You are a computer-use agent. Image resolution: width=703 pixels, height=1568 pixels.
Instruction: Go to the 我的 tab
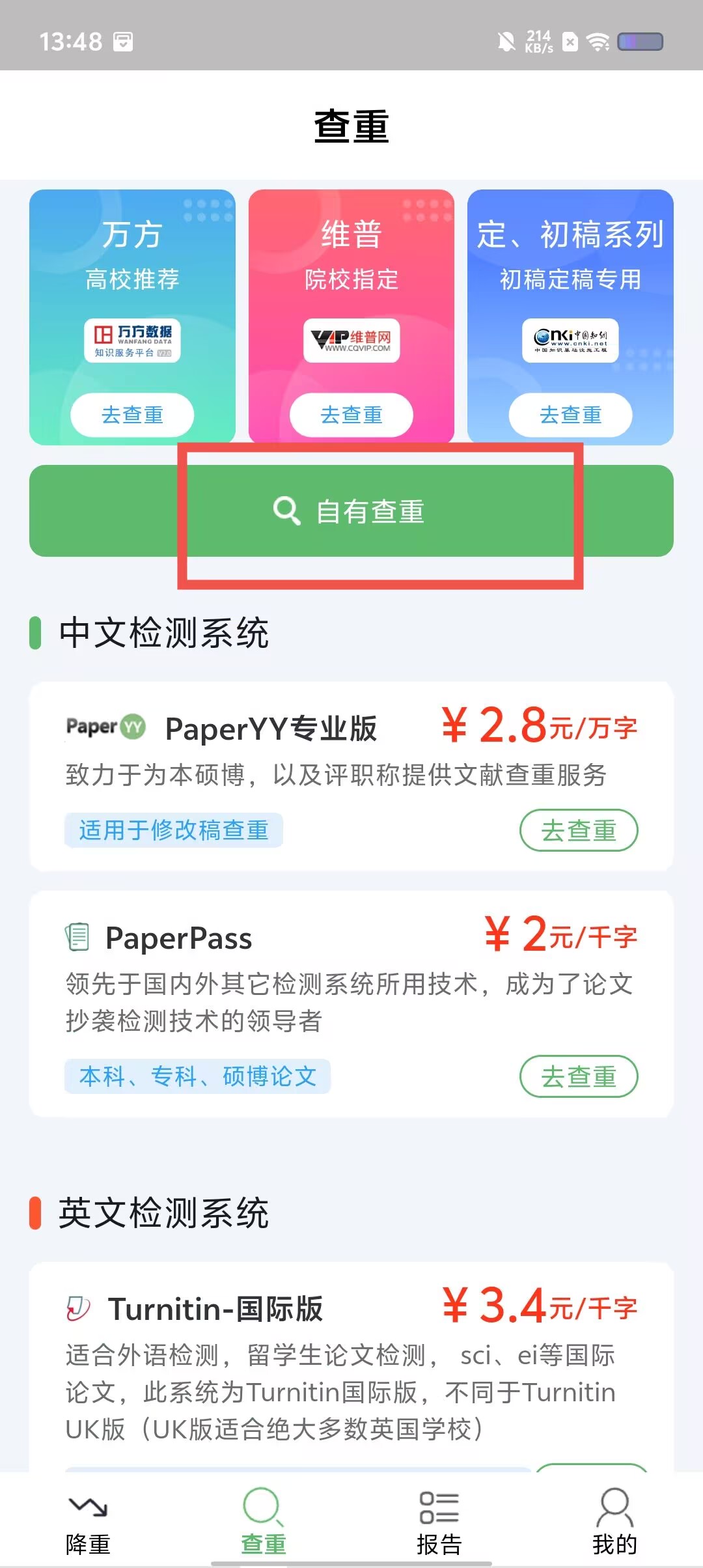pyautogui.click(x=614, y=1524)
